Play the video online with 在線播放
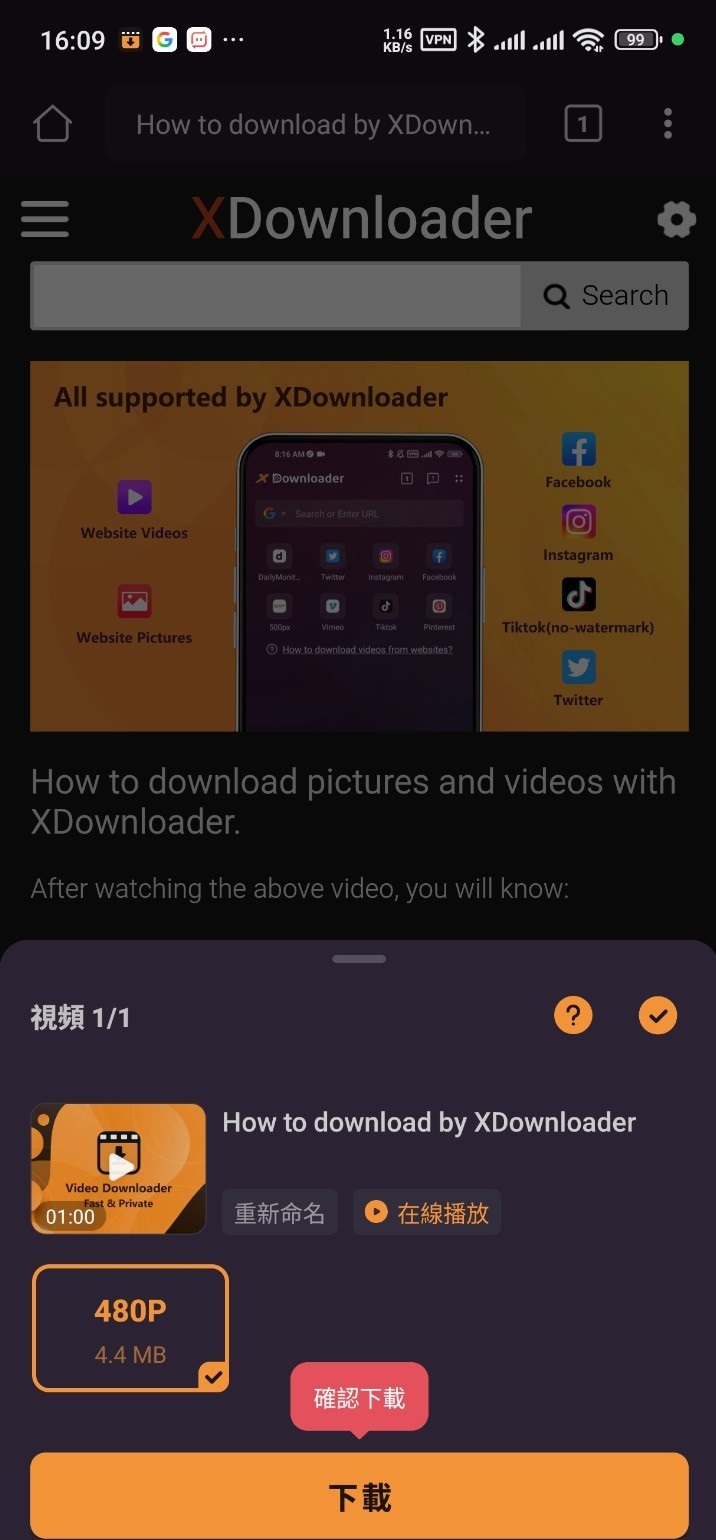Image resolution: width=716 pixels, height=1540 pixels. coord(427,1213)
